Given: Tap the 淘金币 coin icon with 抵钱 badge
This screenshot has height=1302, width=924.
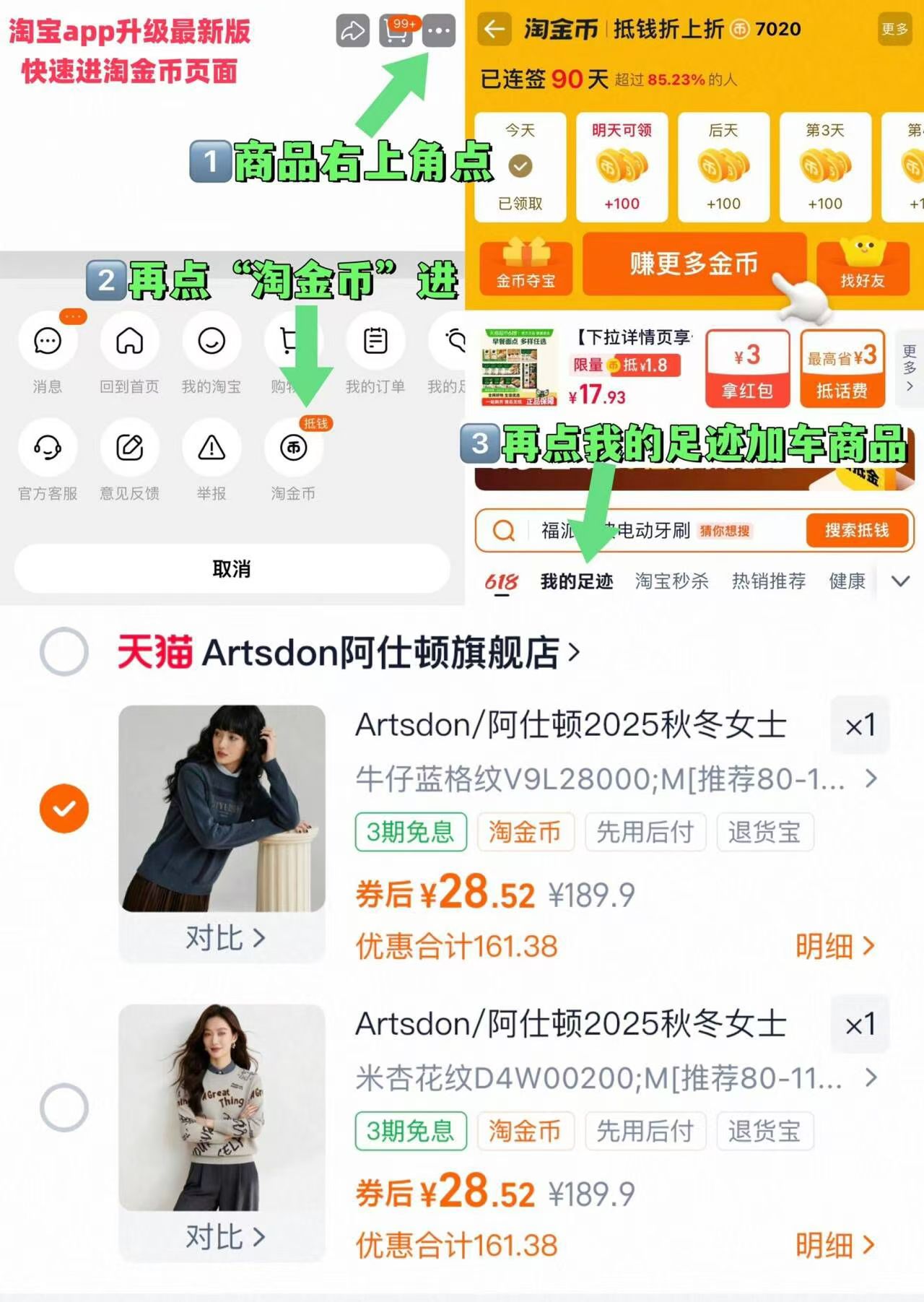Looking at the screenshot, I should 292,448.
